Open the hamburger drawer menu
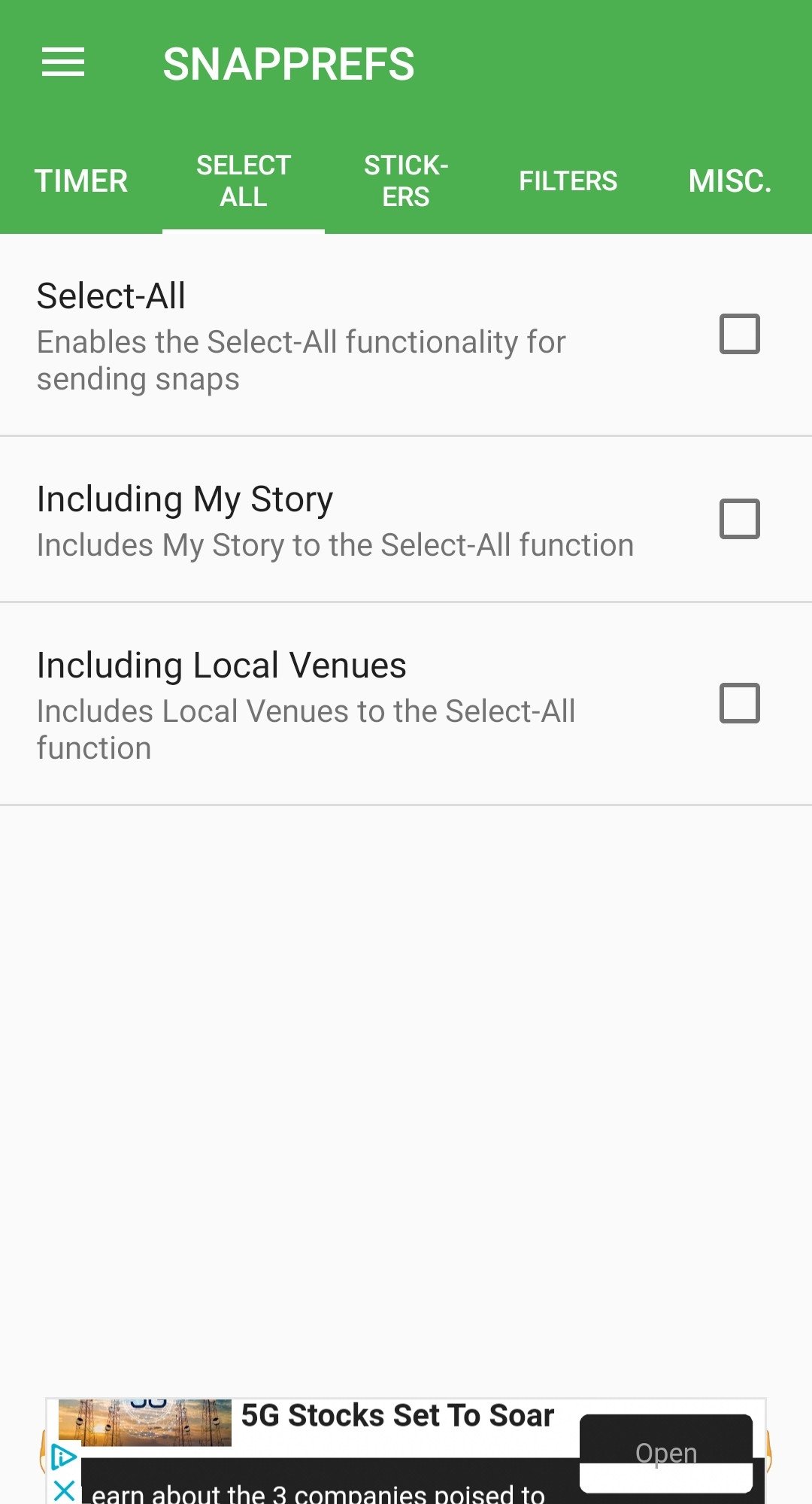This screenshot has width=812, height=1504. click(63, 62)
